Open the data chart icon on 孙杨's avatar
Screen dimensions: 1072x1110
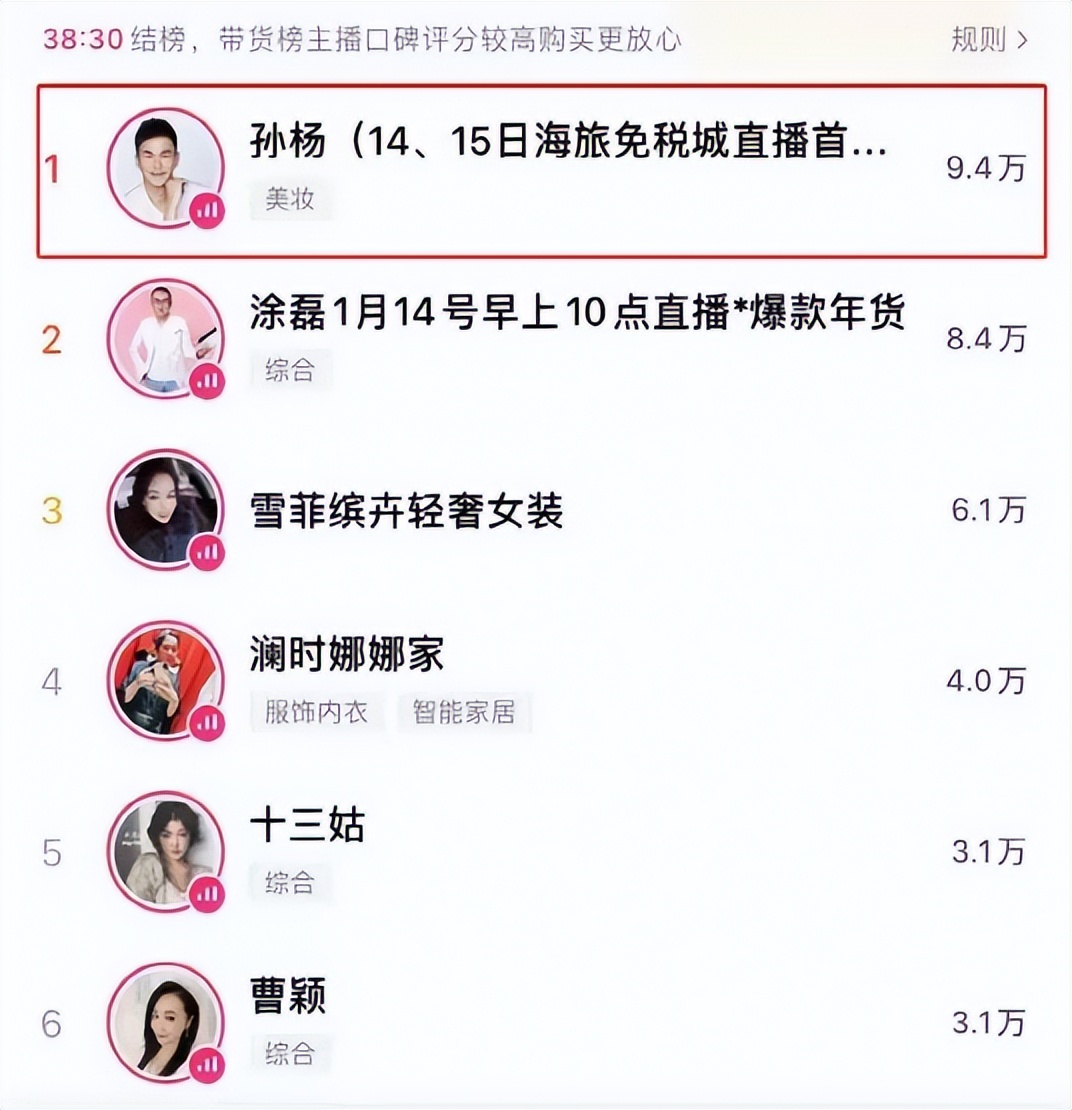(x=206, y=211)
